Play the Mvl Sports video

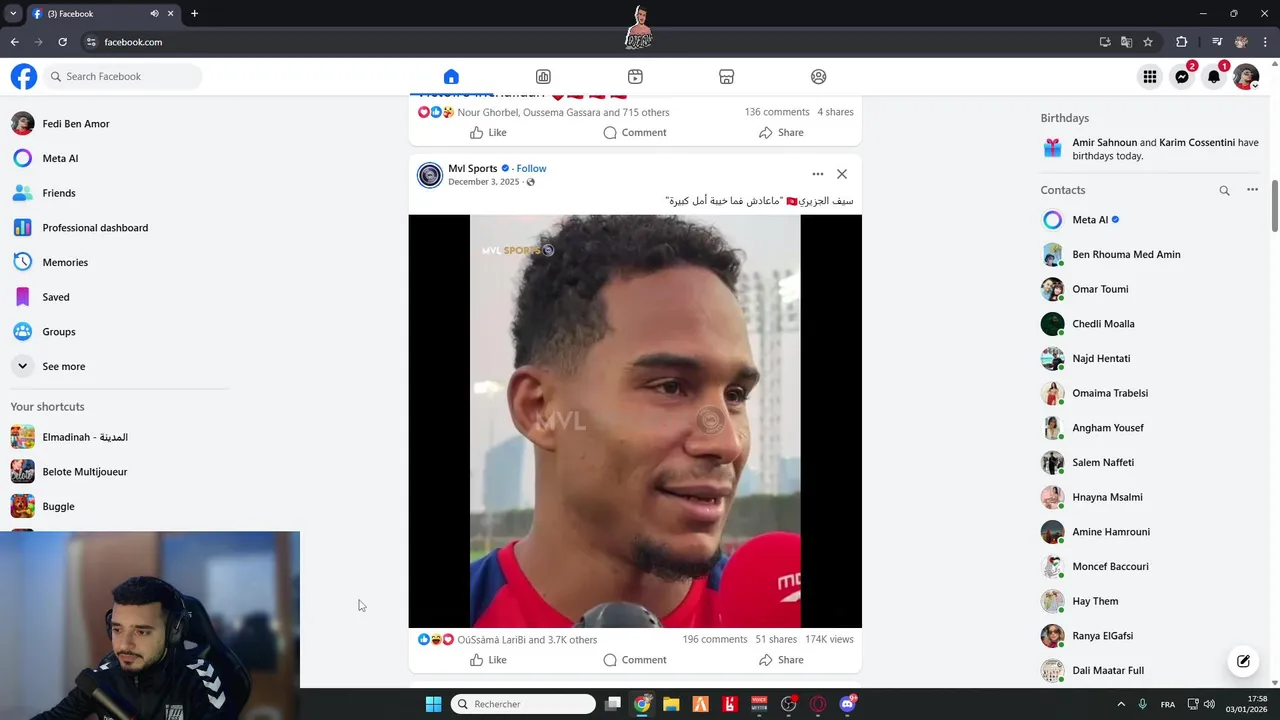pyautogui.click(x=635, y=420)
